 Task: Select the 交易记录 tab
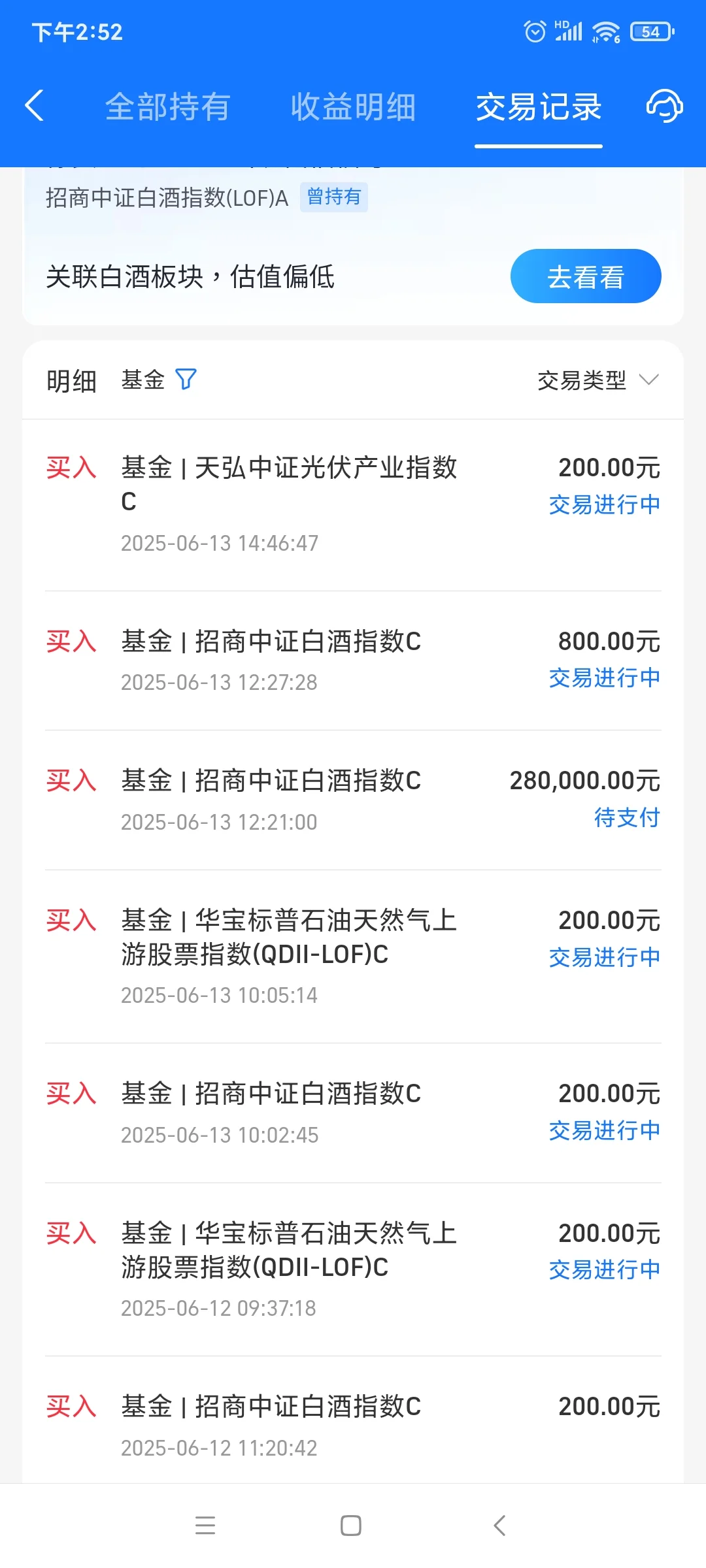(538, 107)
